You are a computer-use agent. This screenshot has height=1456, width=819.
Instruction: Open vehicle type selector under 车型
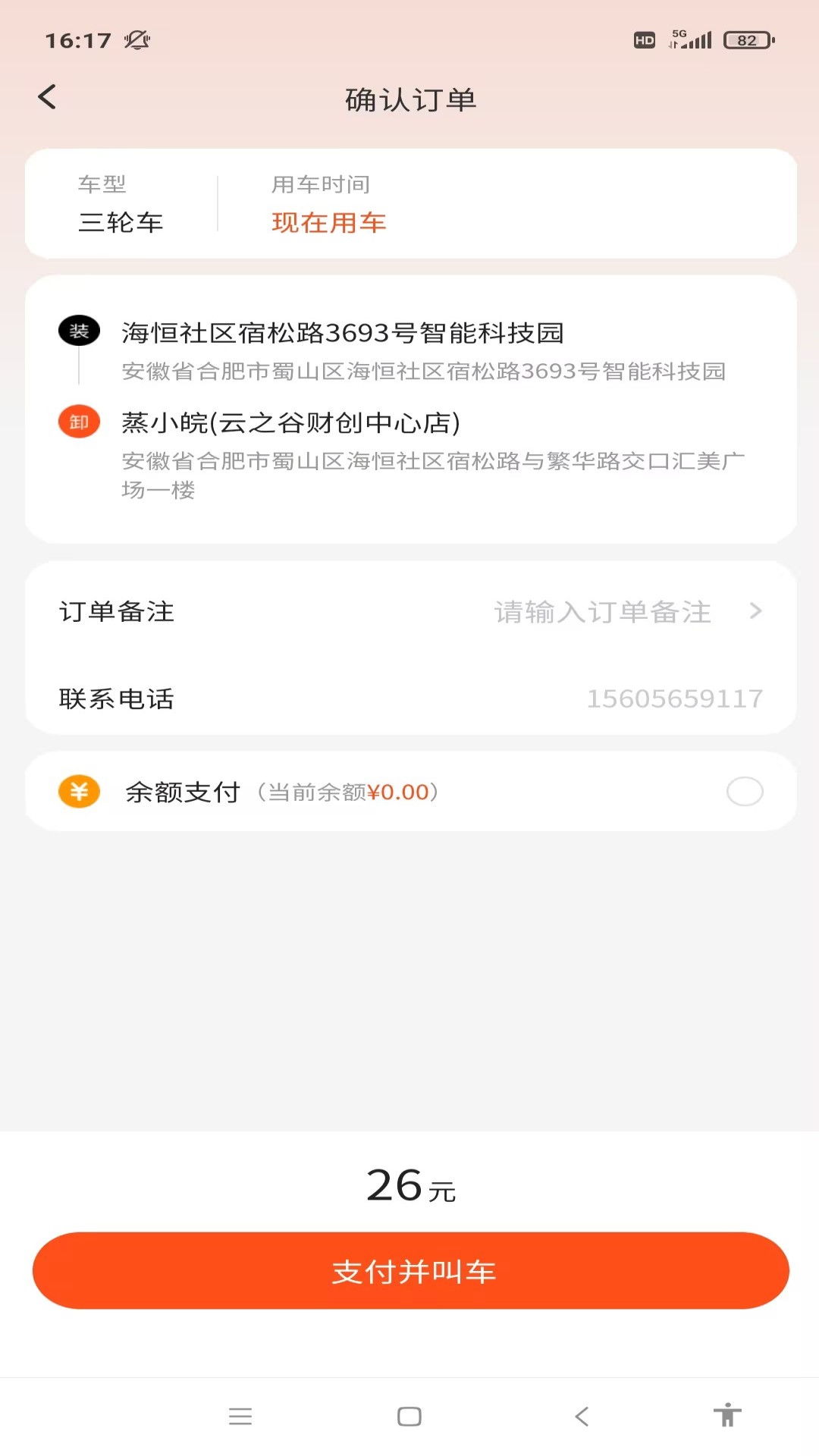tap(100, 184)
